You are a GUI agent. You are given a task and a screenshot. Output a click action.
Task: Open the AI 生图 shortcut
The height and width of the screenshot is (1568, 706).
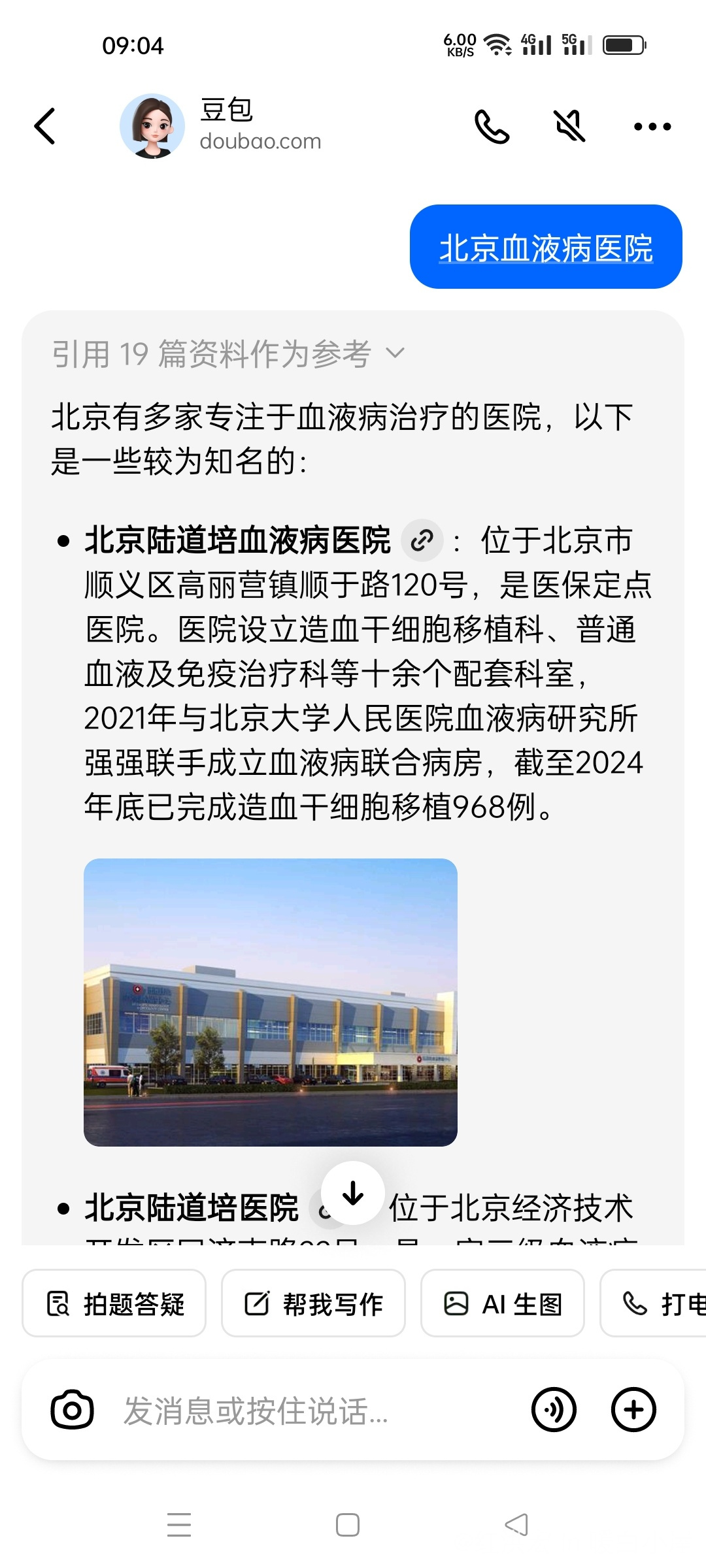pos(503,1304)
